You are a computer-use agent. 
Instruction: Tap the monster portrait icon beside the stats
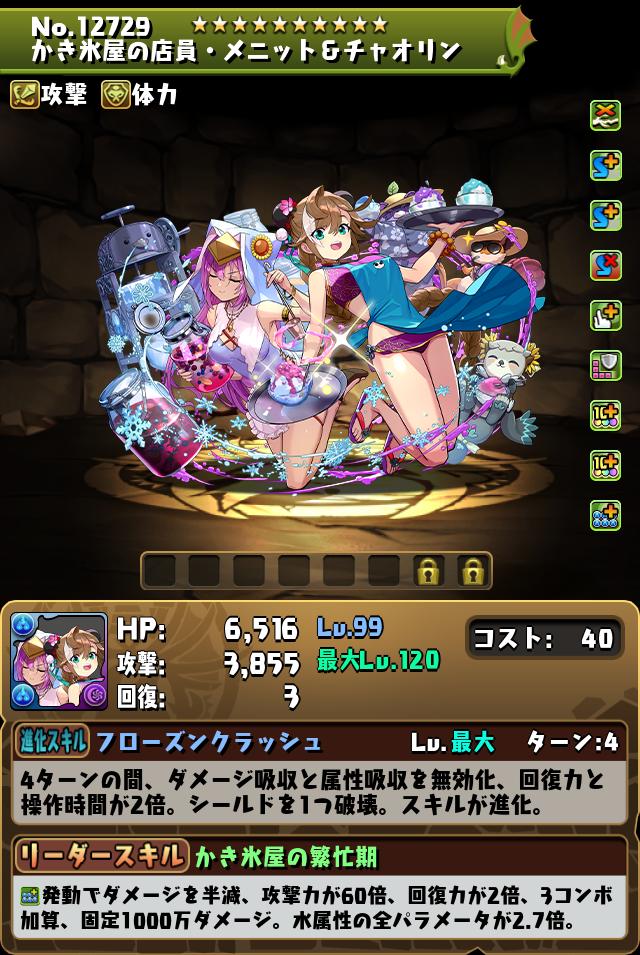coord(59,661)
